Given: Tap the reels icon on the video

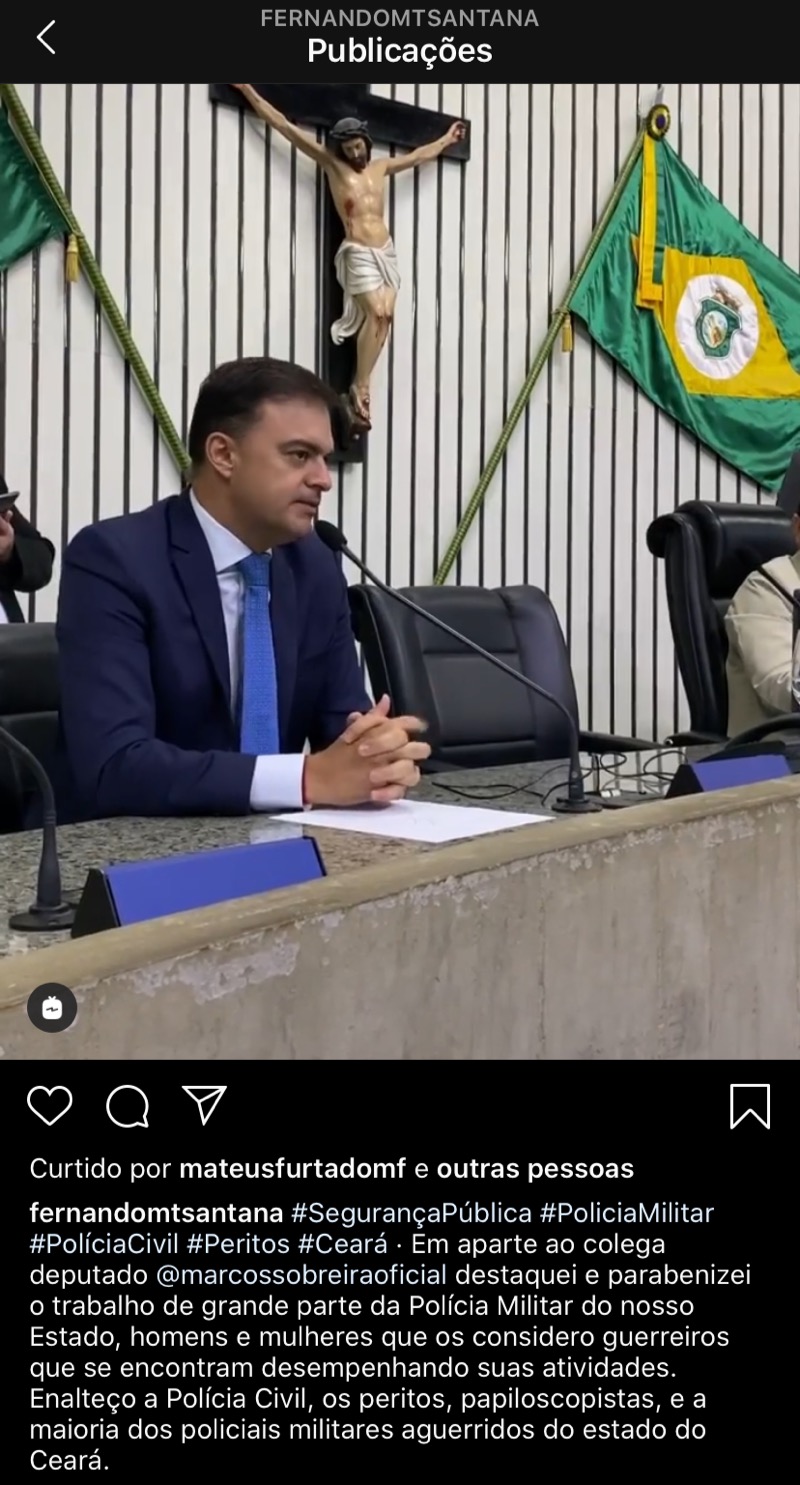Looking at the screenshot, I should click(52, 1008).
